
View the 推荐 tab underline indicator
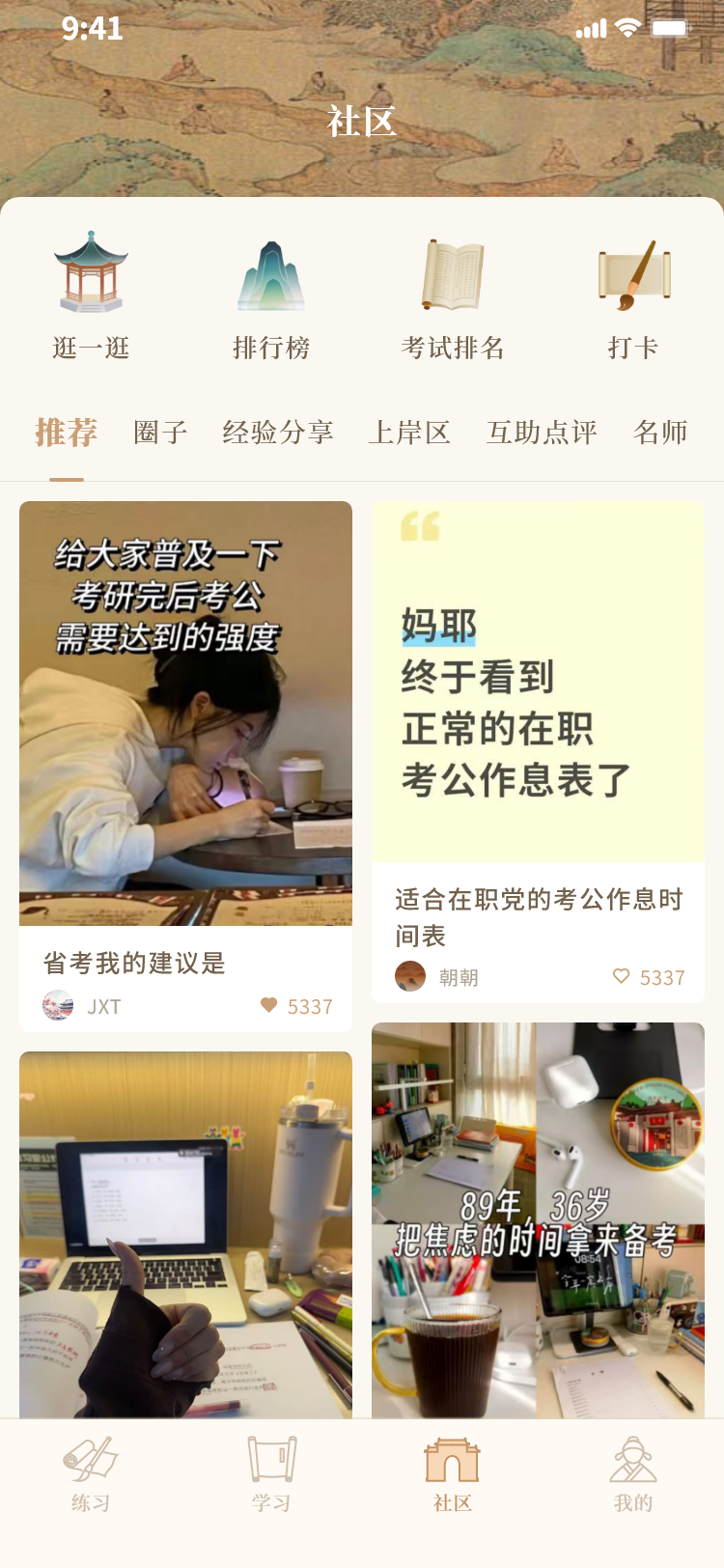click(66, 477)
